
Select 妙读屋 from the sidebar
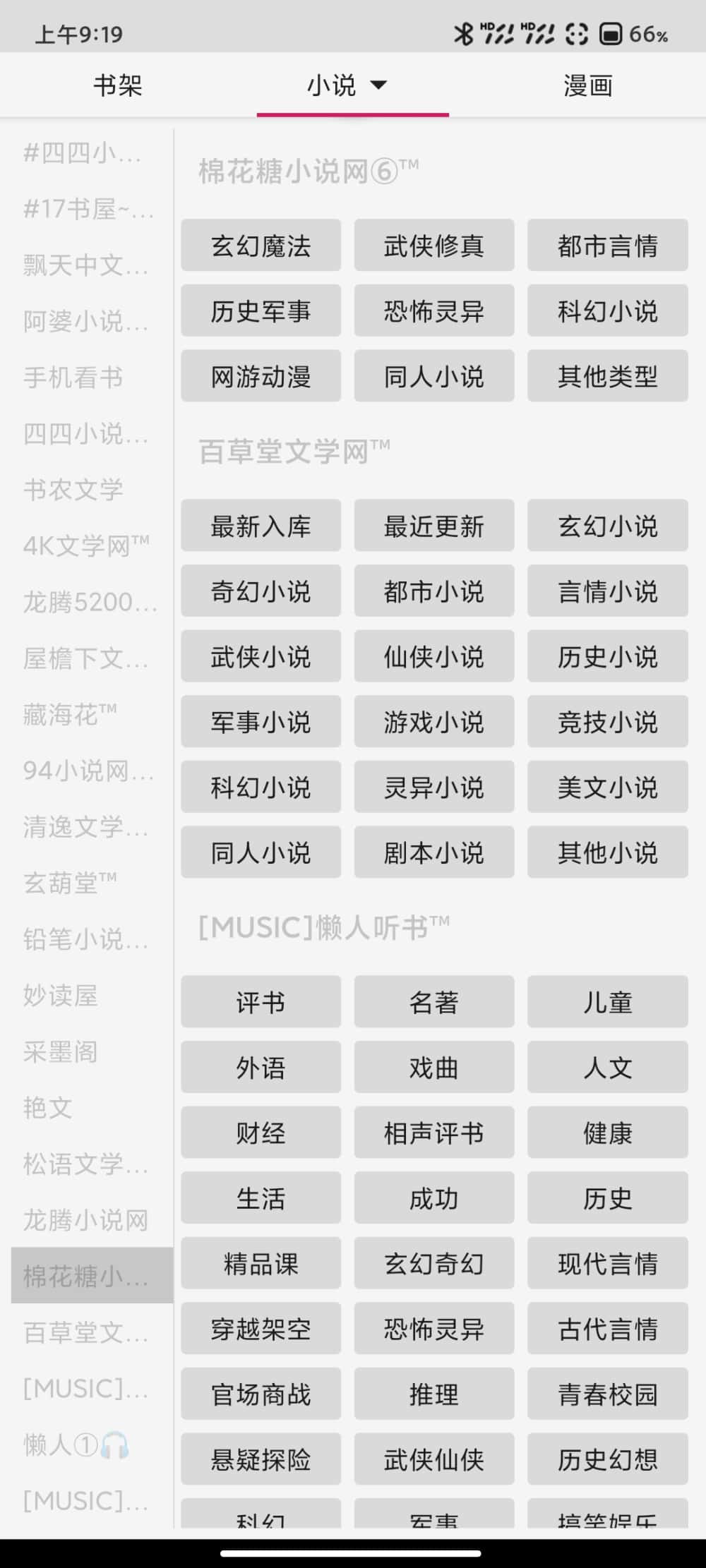[61, 995]
